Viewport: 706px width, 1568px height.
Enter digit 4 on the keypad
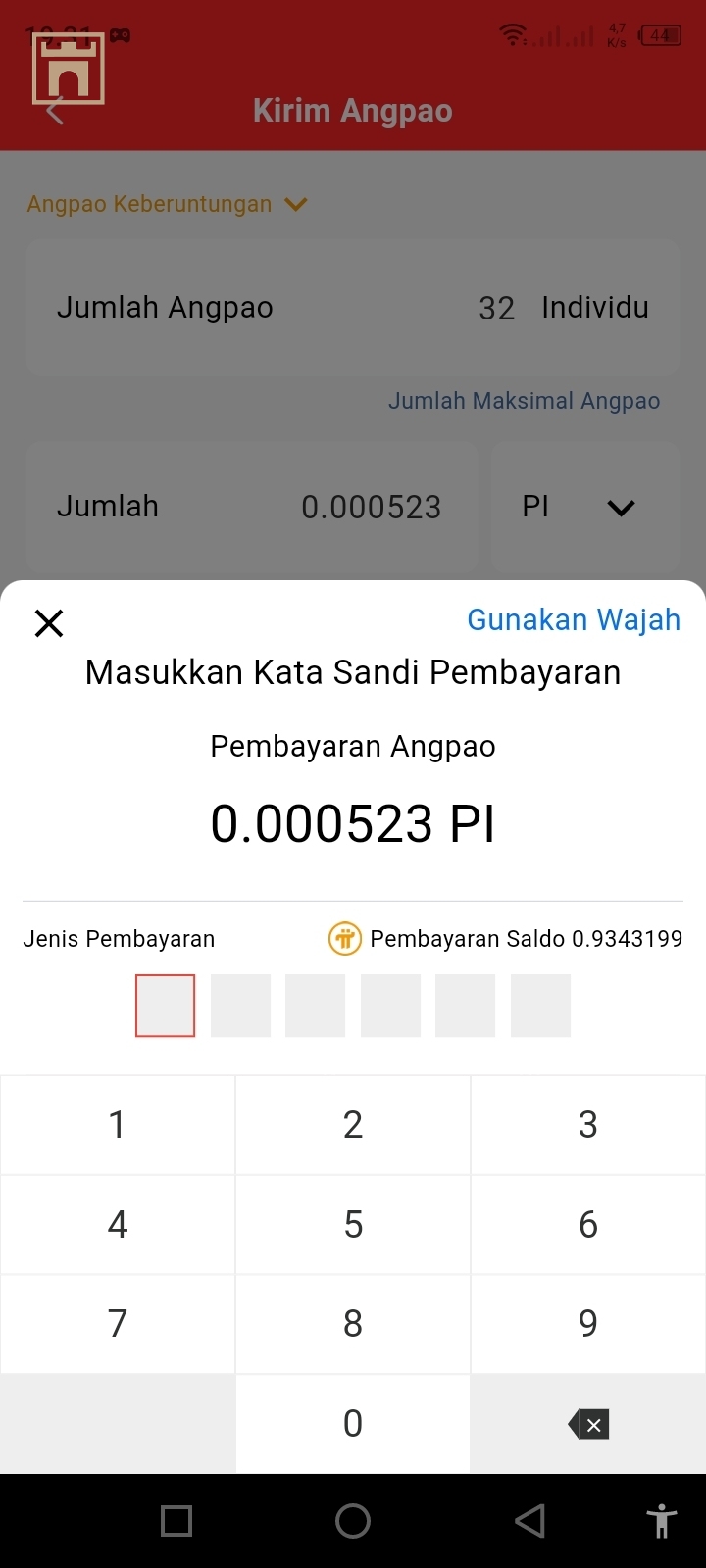point(118,1225)
